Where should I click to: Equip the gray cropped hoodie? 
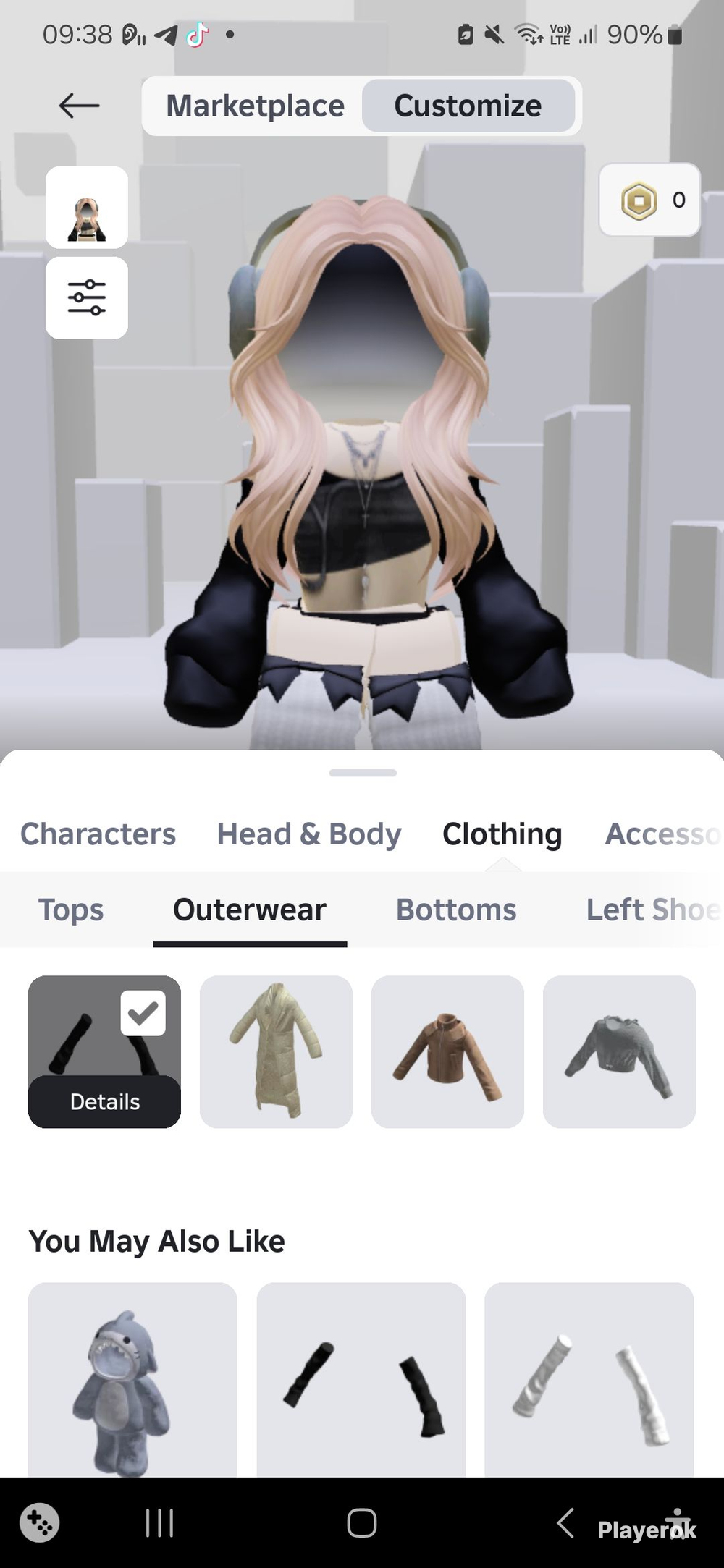[619, 1051]
